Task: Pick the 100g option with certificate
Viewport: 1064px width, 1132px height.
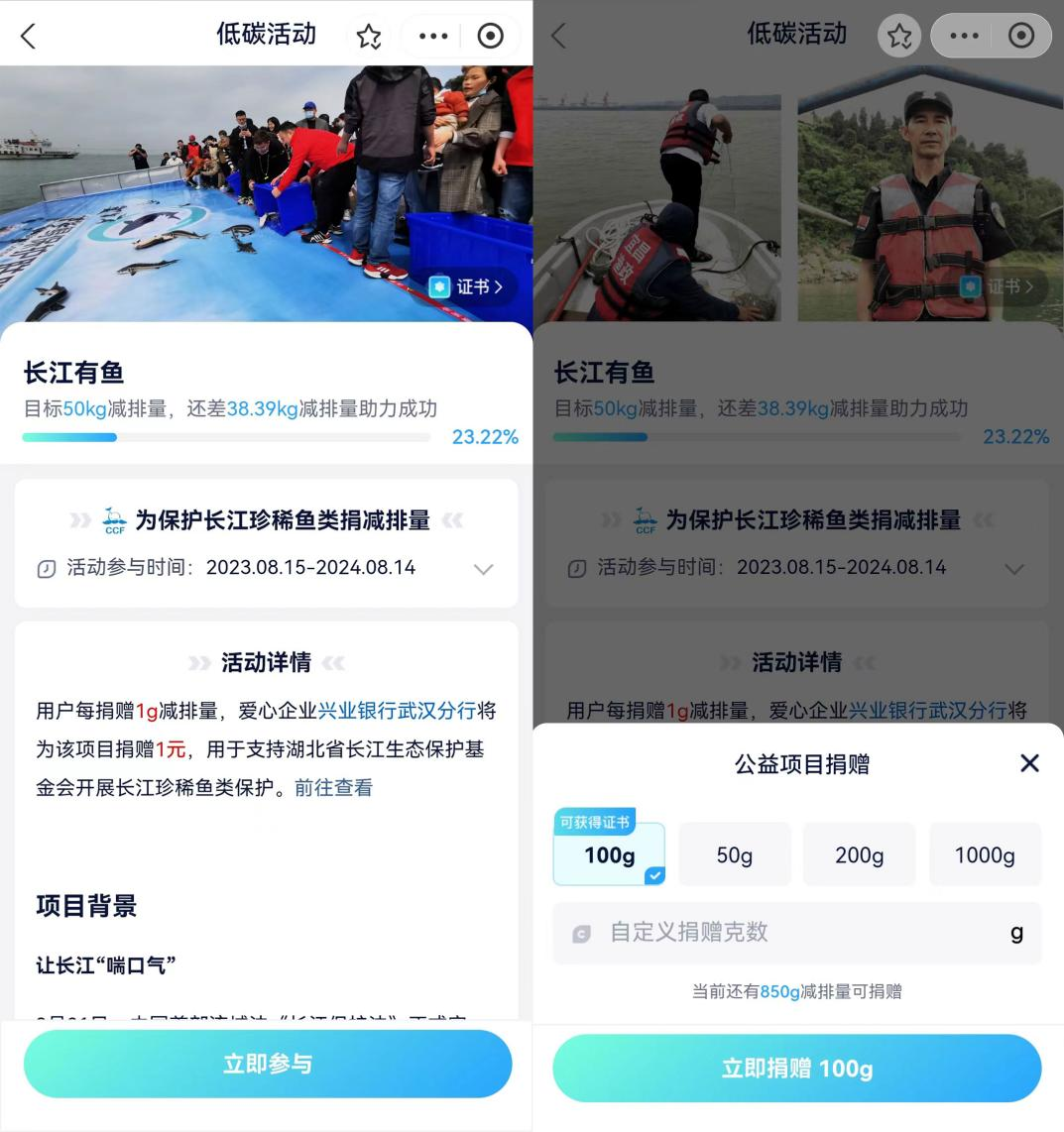Action: pos(609,855)
